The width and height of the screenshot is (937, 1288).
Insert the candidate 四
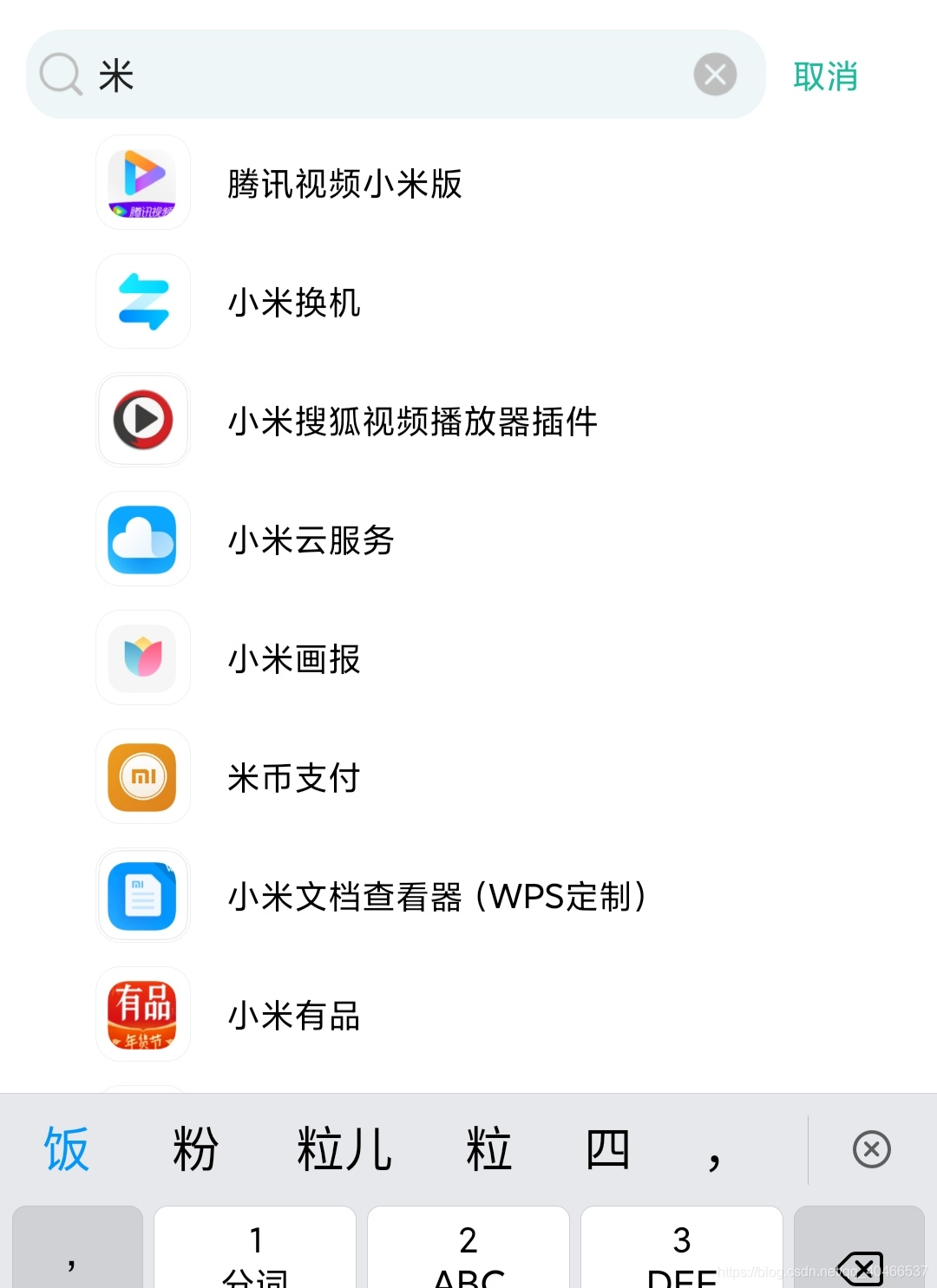[x=607, y=1149]
